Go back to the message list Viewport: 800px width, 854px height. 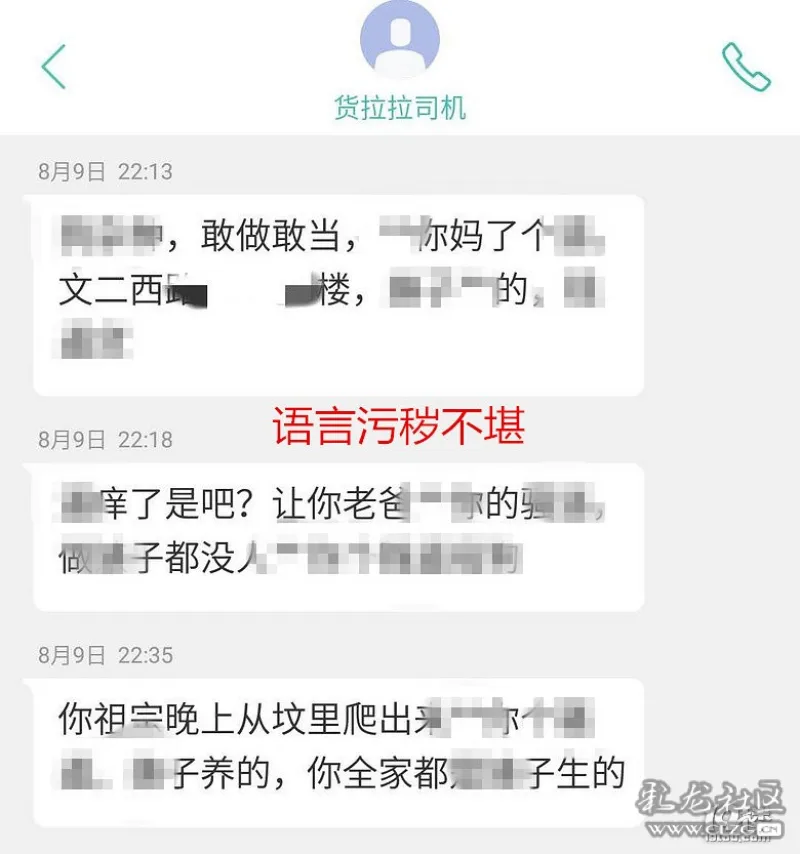53,67
